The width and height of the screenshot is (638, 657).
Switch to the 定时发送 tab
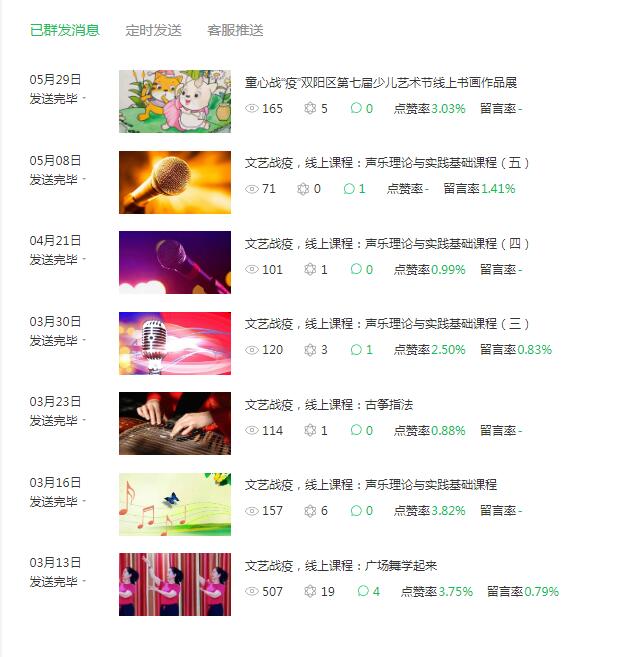pos(154,30)
